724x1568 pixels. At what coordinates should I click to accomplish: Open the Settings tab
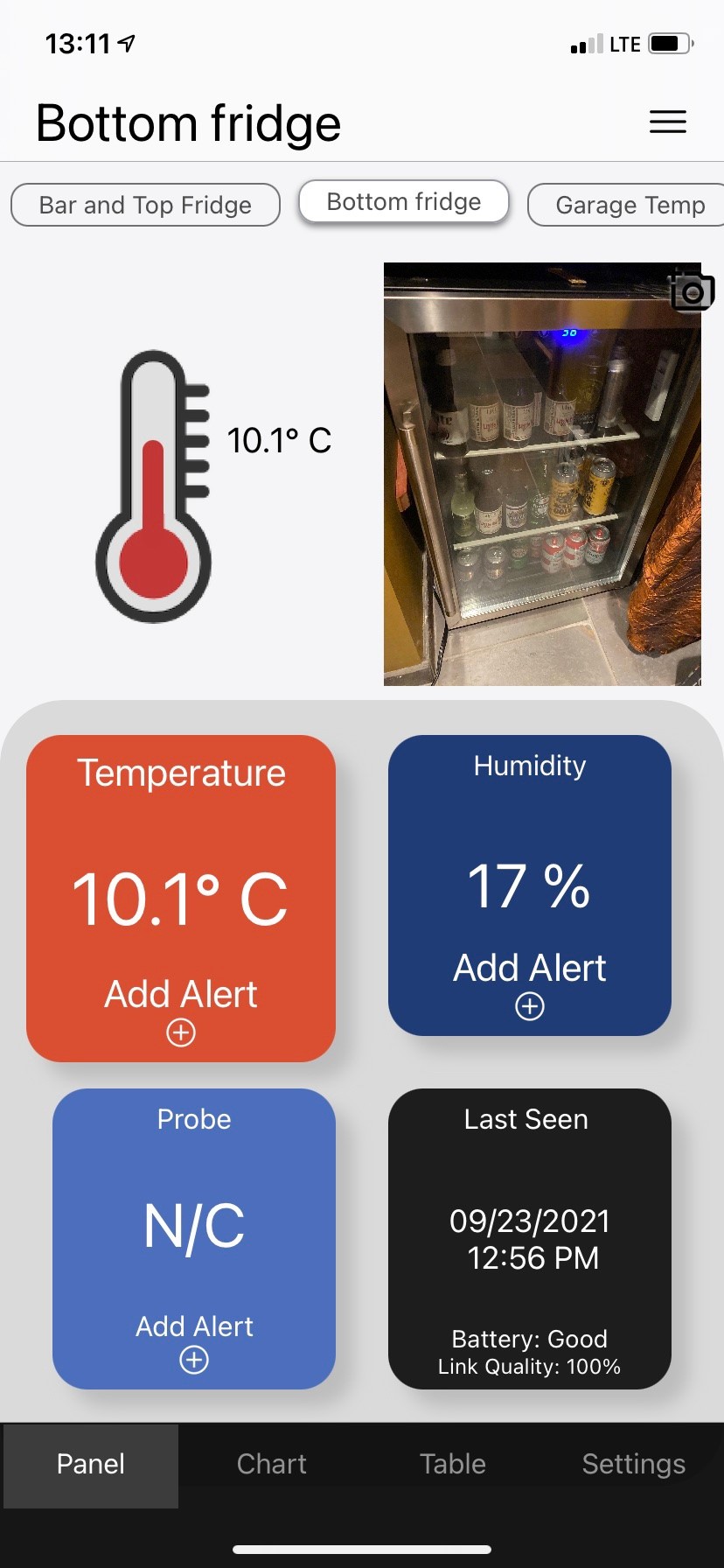click(633, 1464)
